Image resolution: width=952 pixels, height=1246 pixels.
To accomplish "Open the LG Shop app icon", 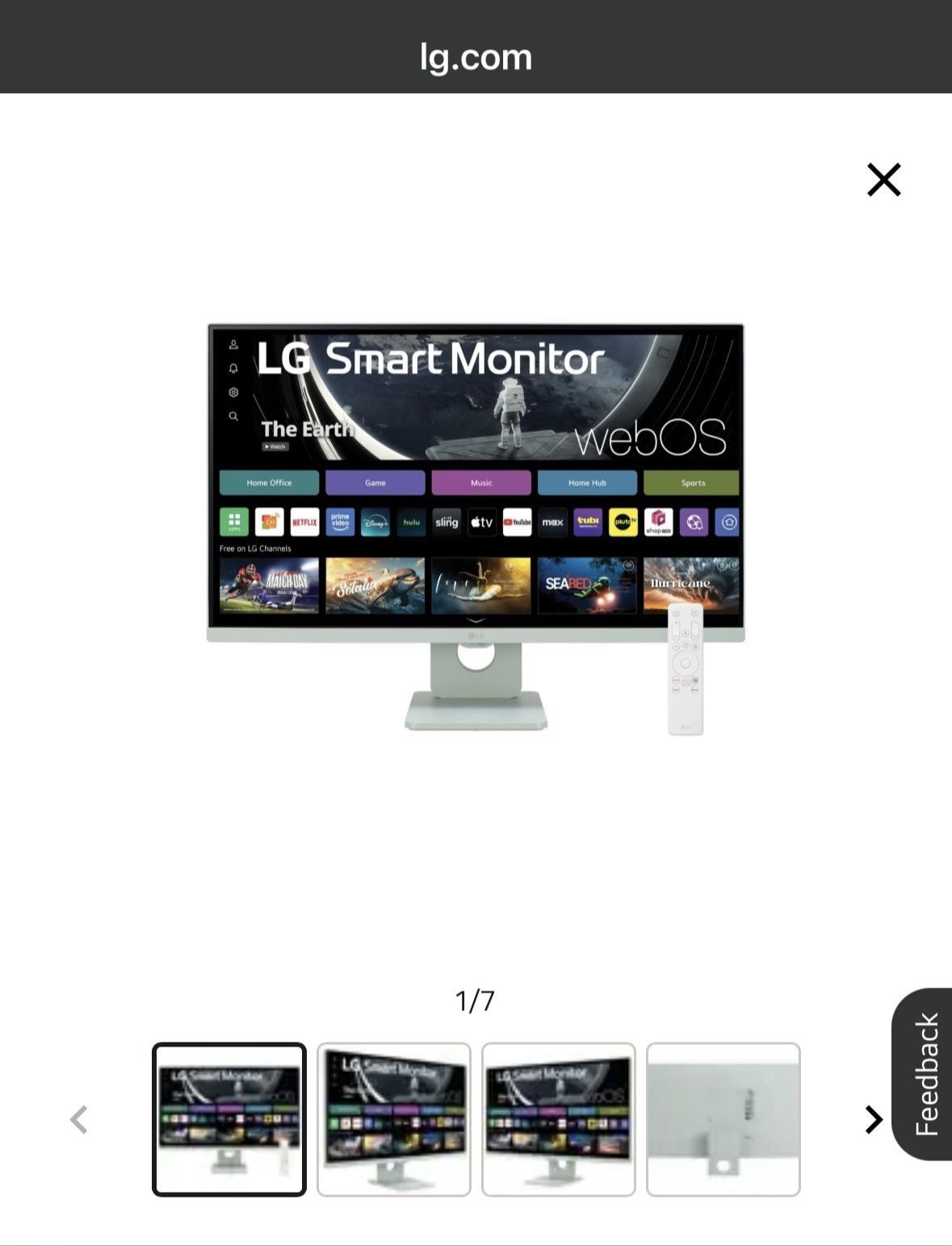I will point(656,522).
